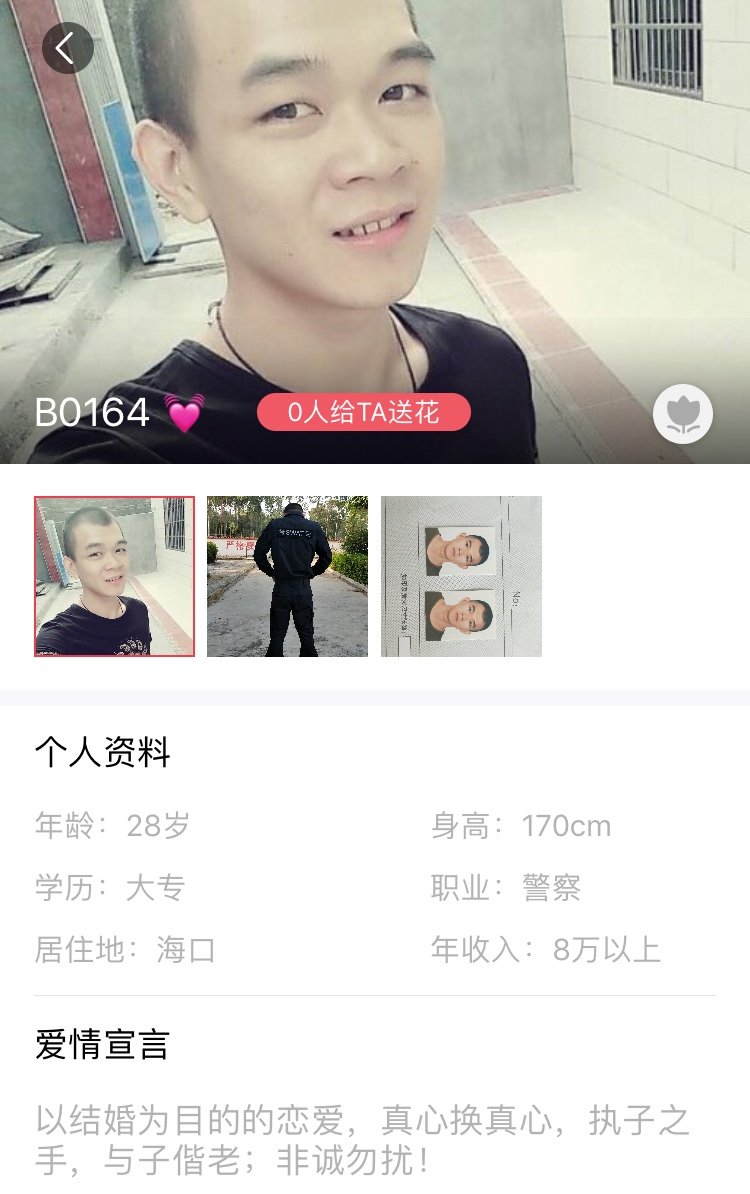Send a flower with the lotus icon
Viewport: 750px width, 1194px height.
683,413
